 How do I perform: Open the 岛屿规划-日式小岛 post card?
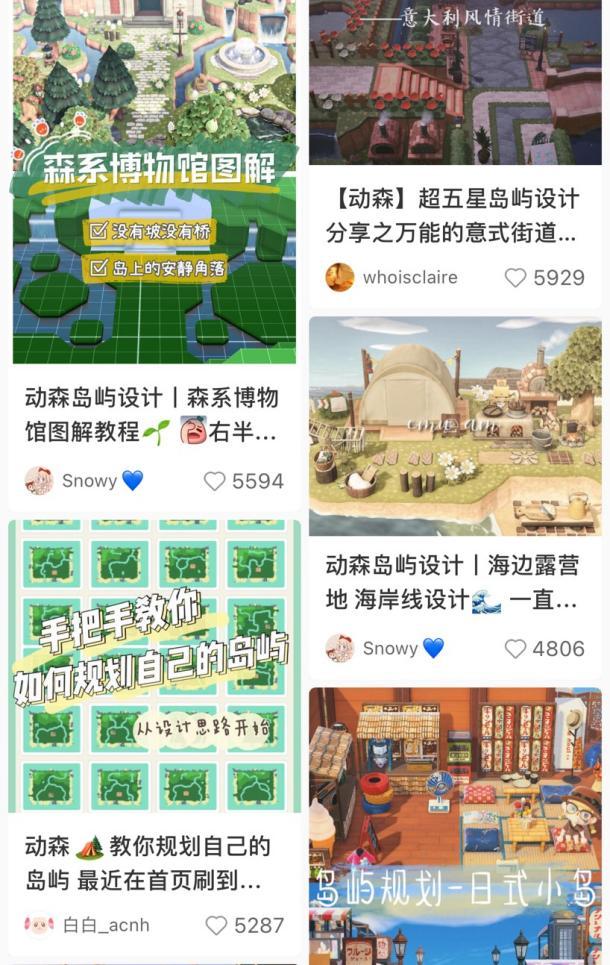point(455,825)
